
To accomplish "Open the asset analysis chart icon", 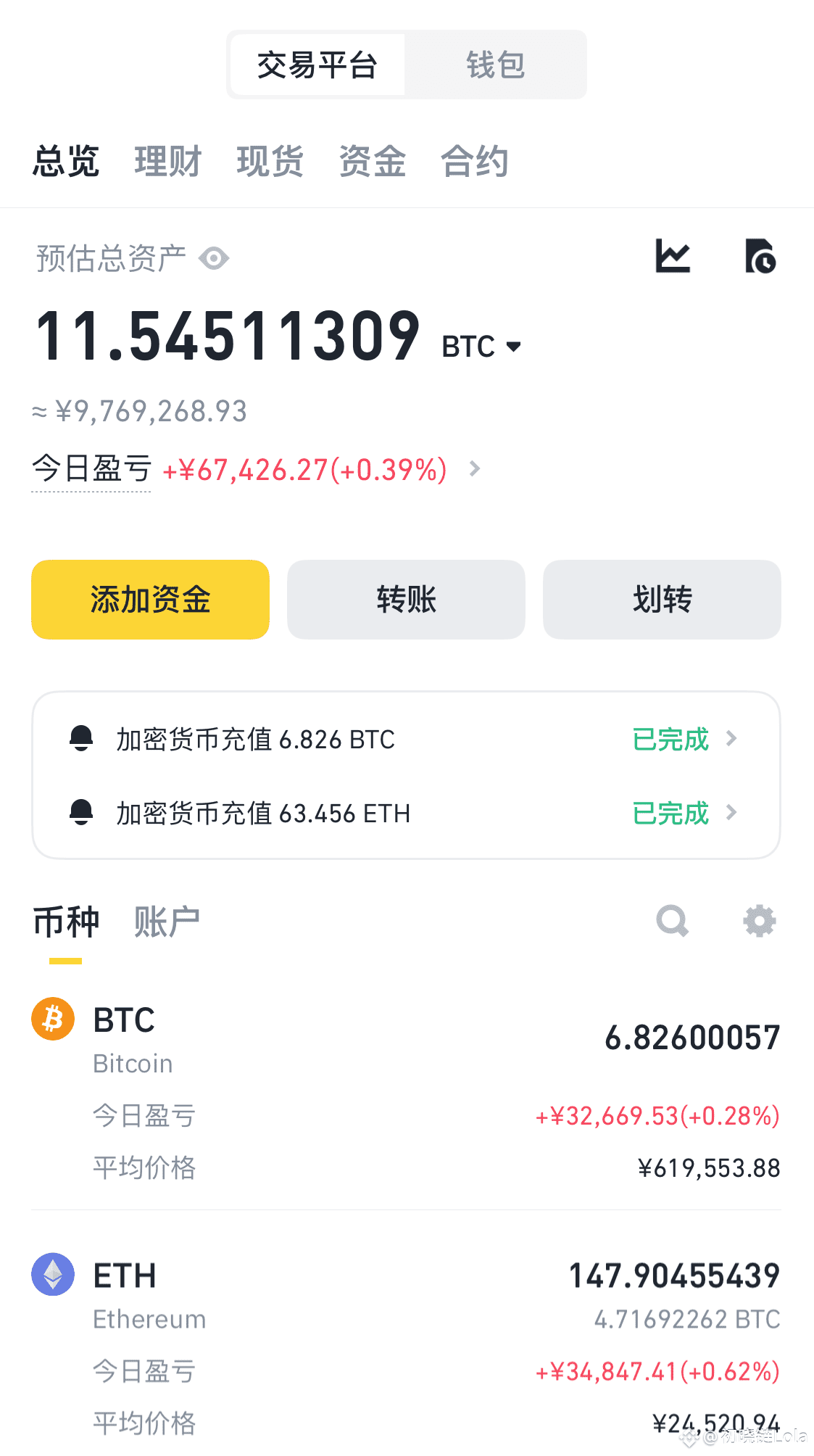I will coord(673,256).
